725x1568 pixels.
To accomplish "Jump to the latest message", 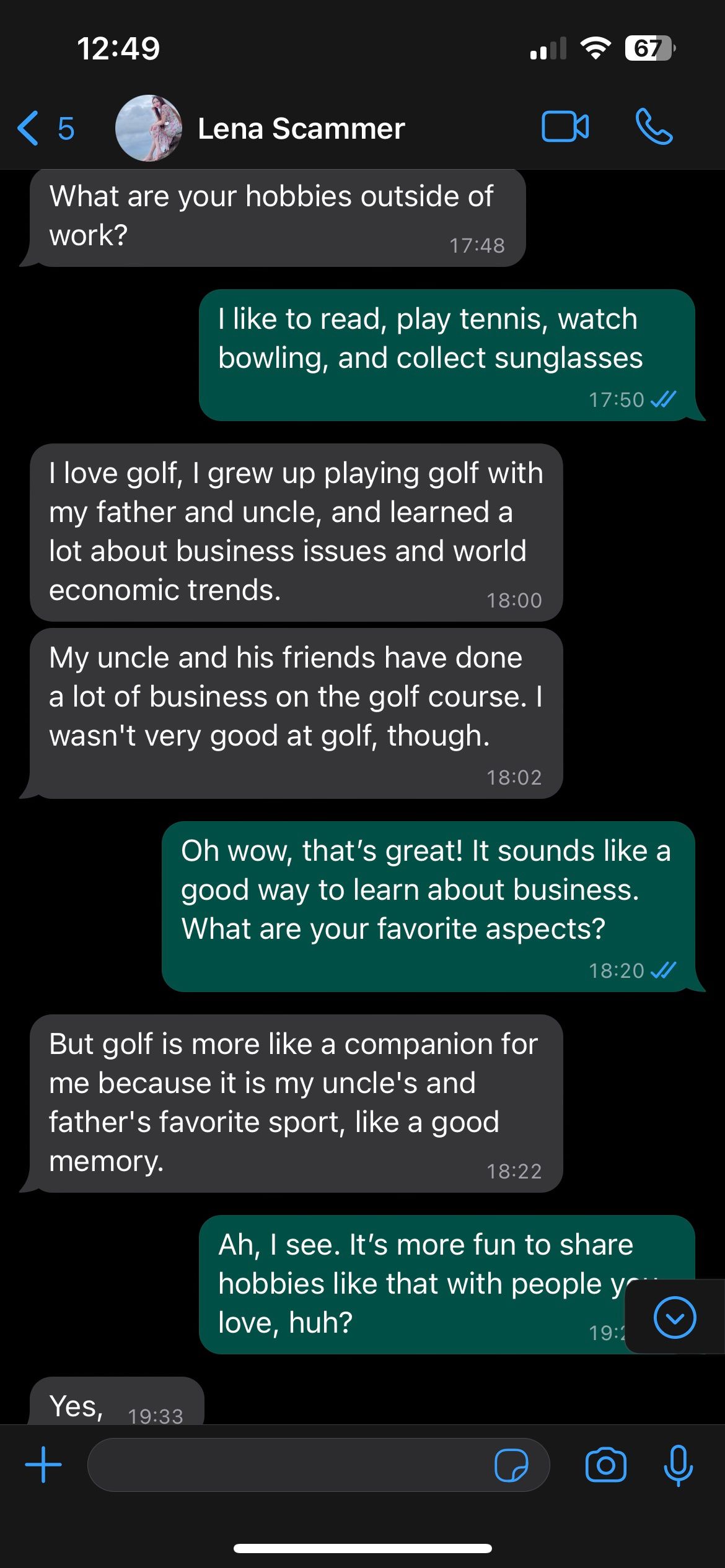I will click(x=674, y=1317).
